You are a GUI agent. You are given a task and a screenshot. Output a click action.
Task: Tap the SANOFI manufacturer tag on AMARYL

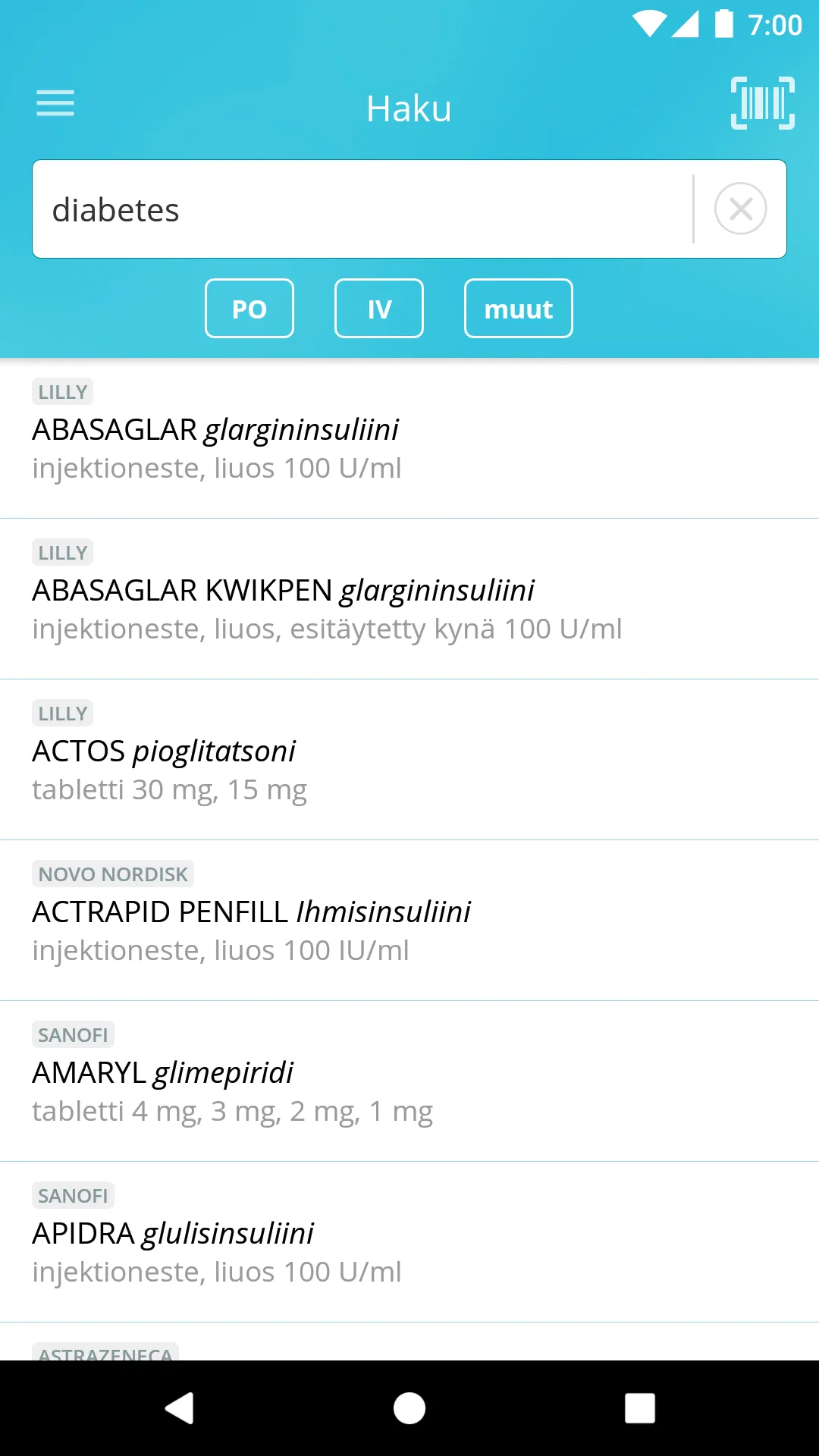[x=73, y=1034]
